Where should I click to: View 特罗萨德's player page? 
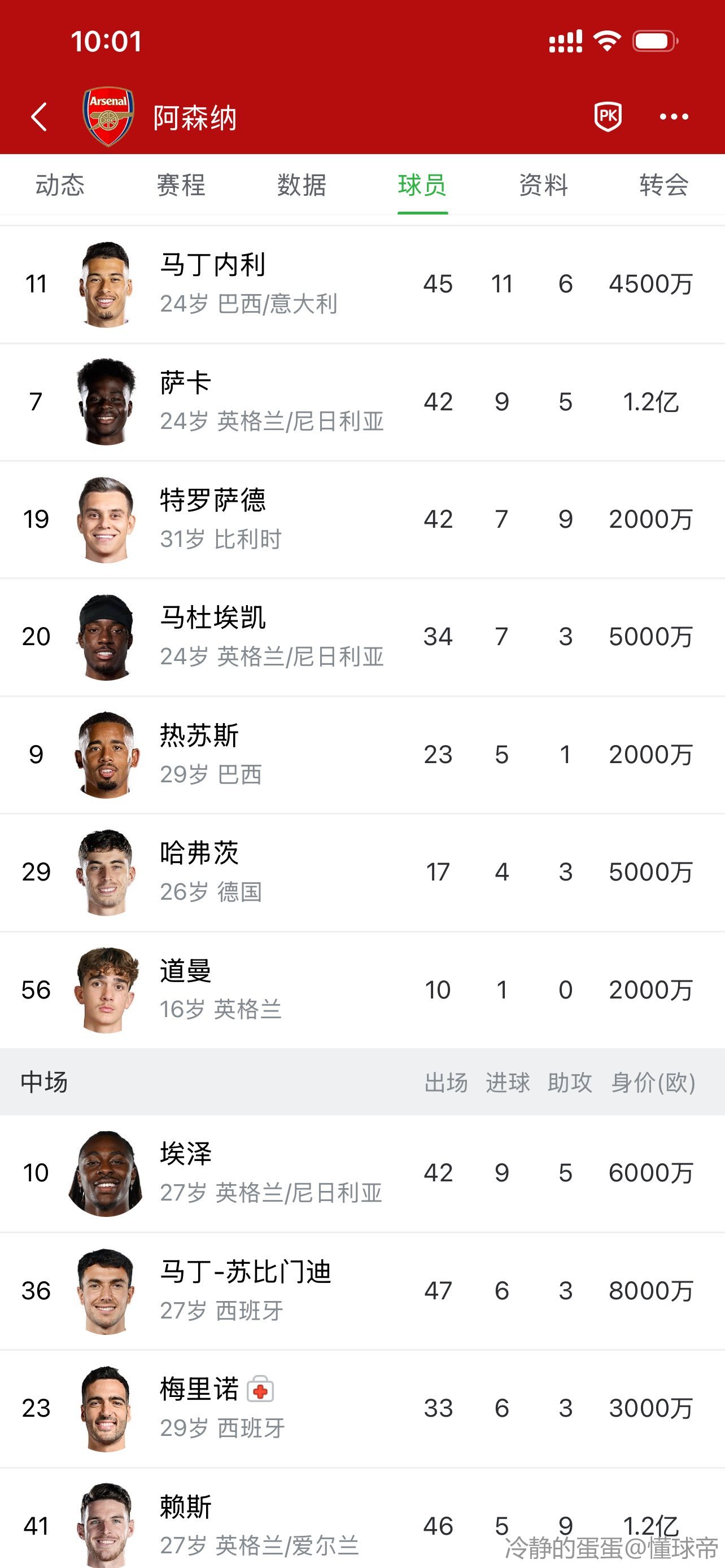362,519
